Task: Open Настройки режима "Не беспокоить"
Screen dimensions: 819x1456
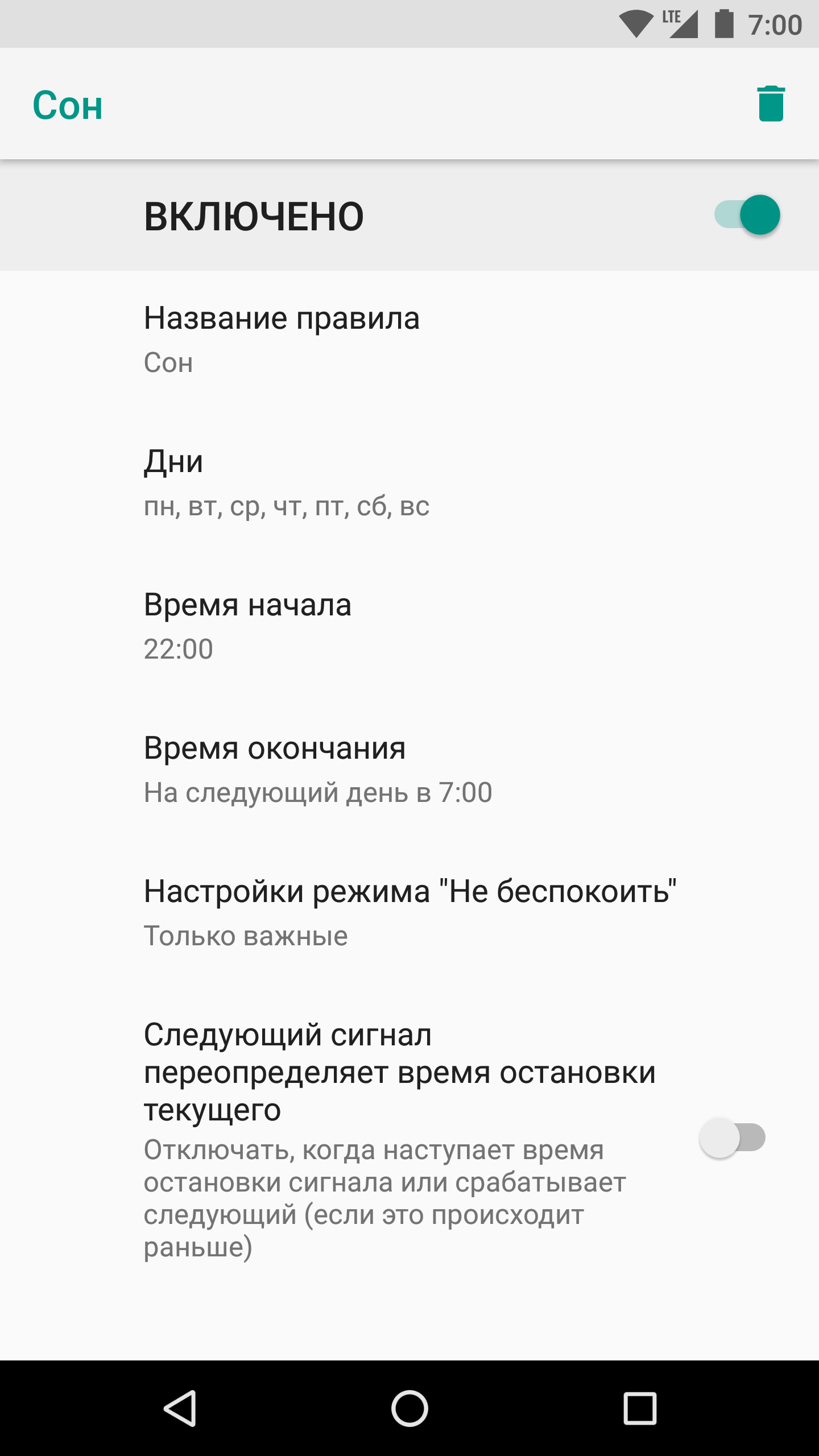Action: pos(409,912)
